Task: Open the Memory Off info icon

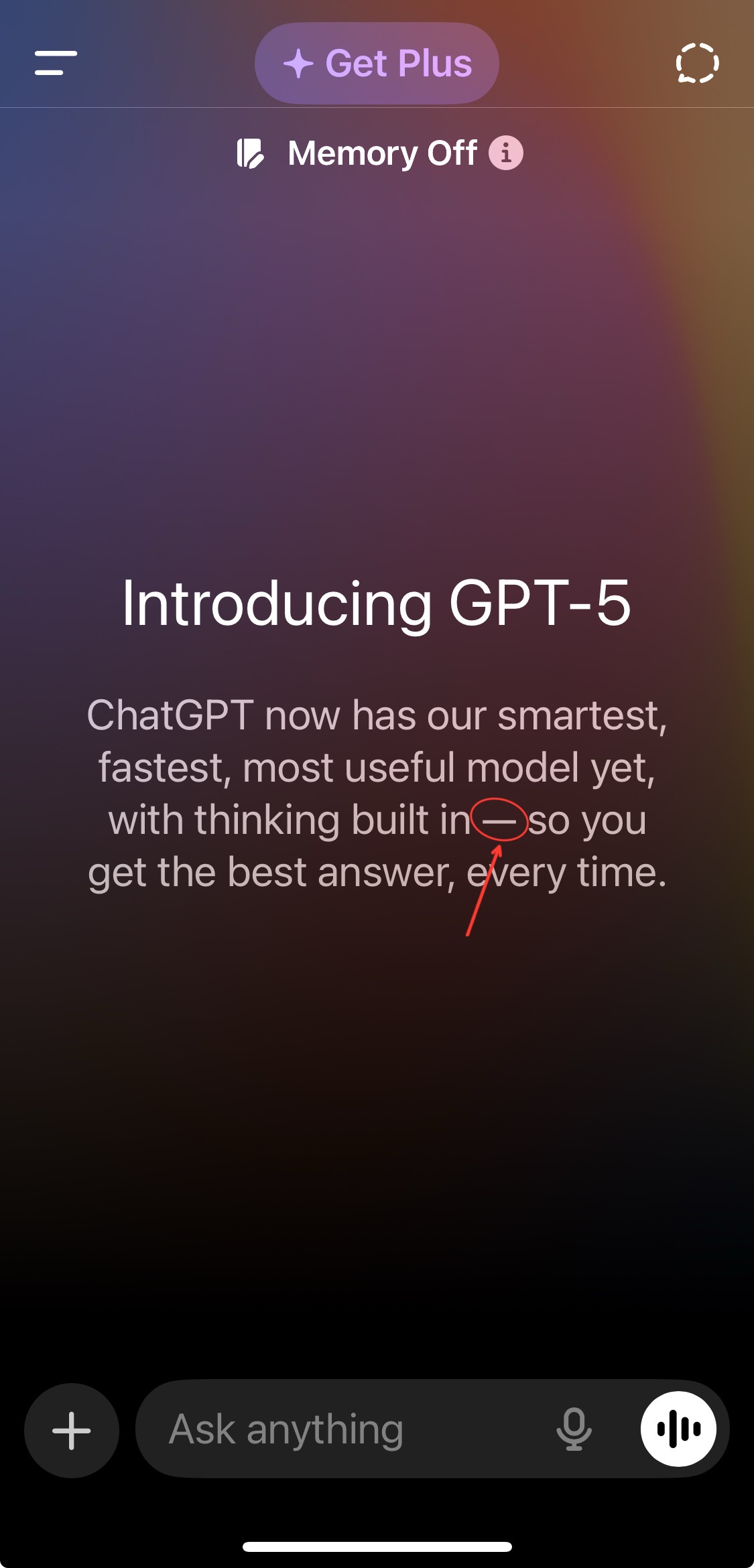Action: coord(505,153)
